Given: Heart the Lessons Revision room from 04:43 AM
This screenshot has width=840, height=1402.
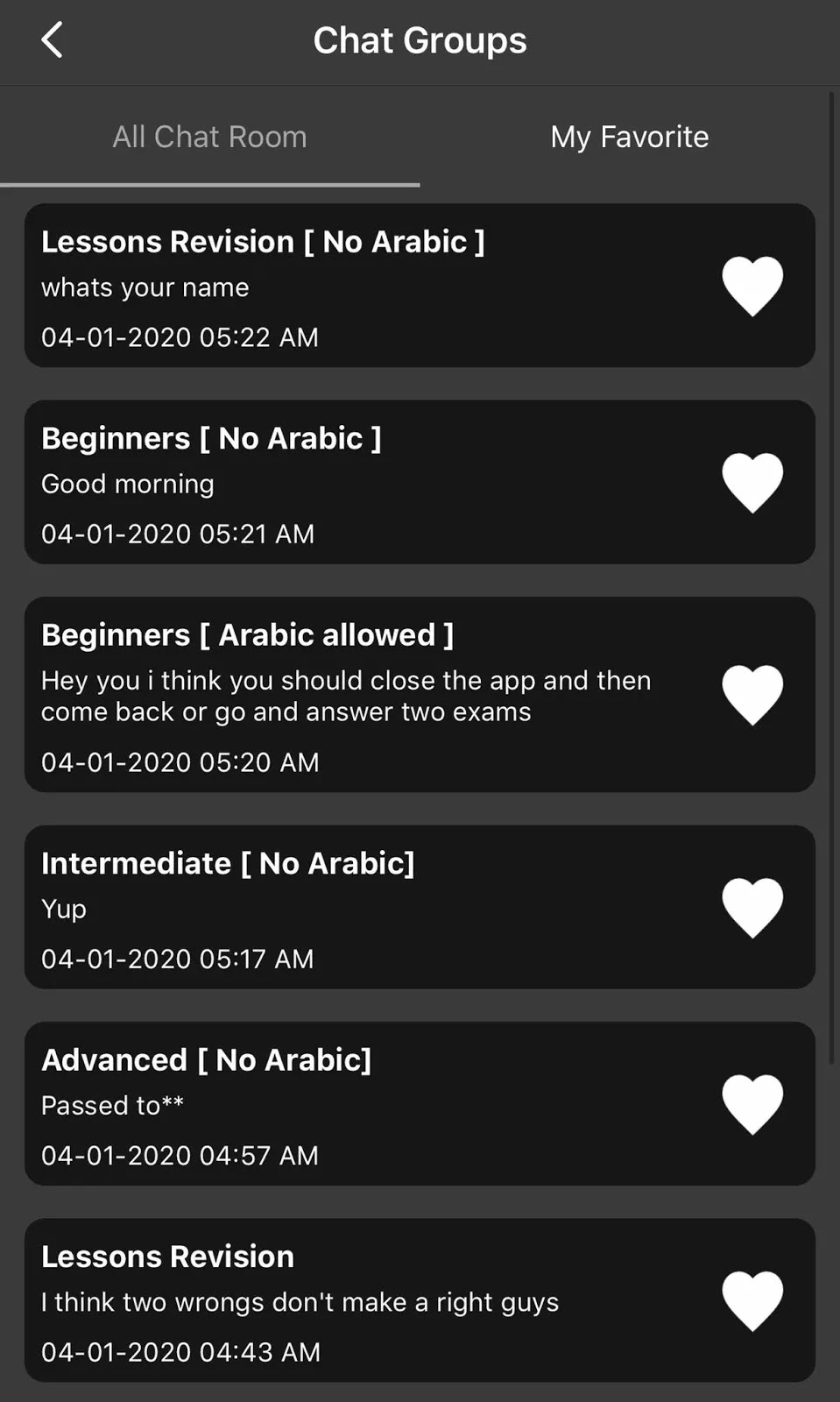Looking at the screenshot, I should (x=752, y=1300).
